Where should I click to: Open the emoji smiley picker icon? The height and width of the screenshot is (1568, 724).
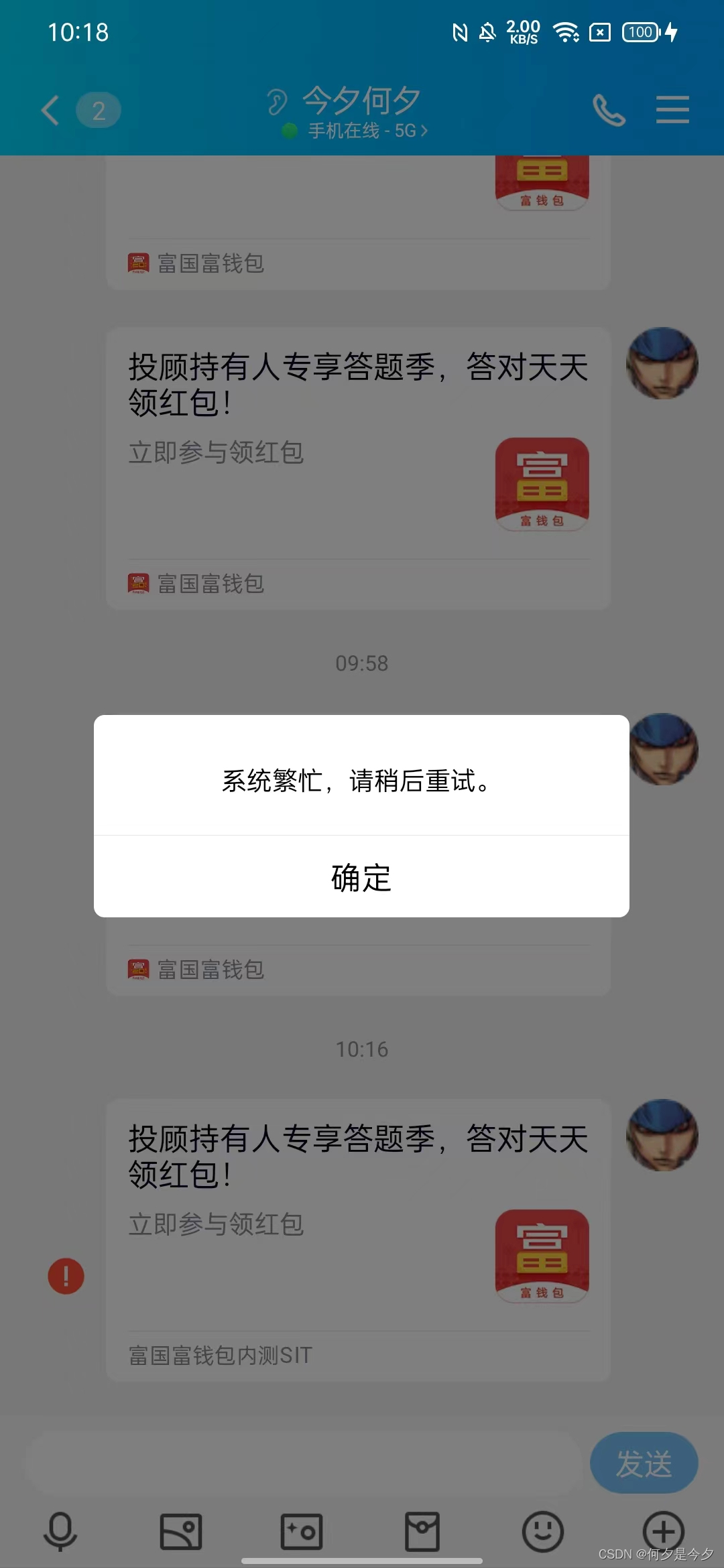pos(542,1531)
